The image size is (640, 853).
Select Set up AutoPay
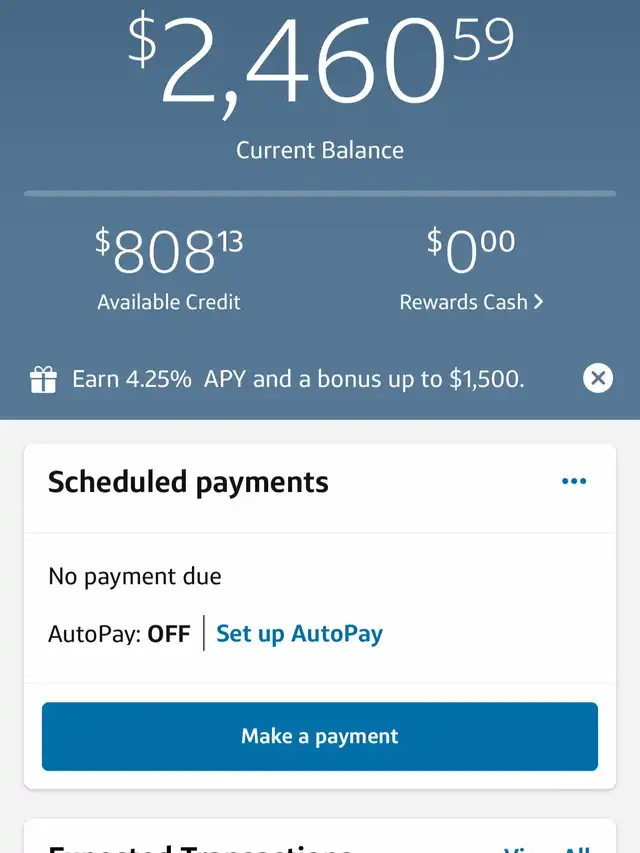click(299, 633)
